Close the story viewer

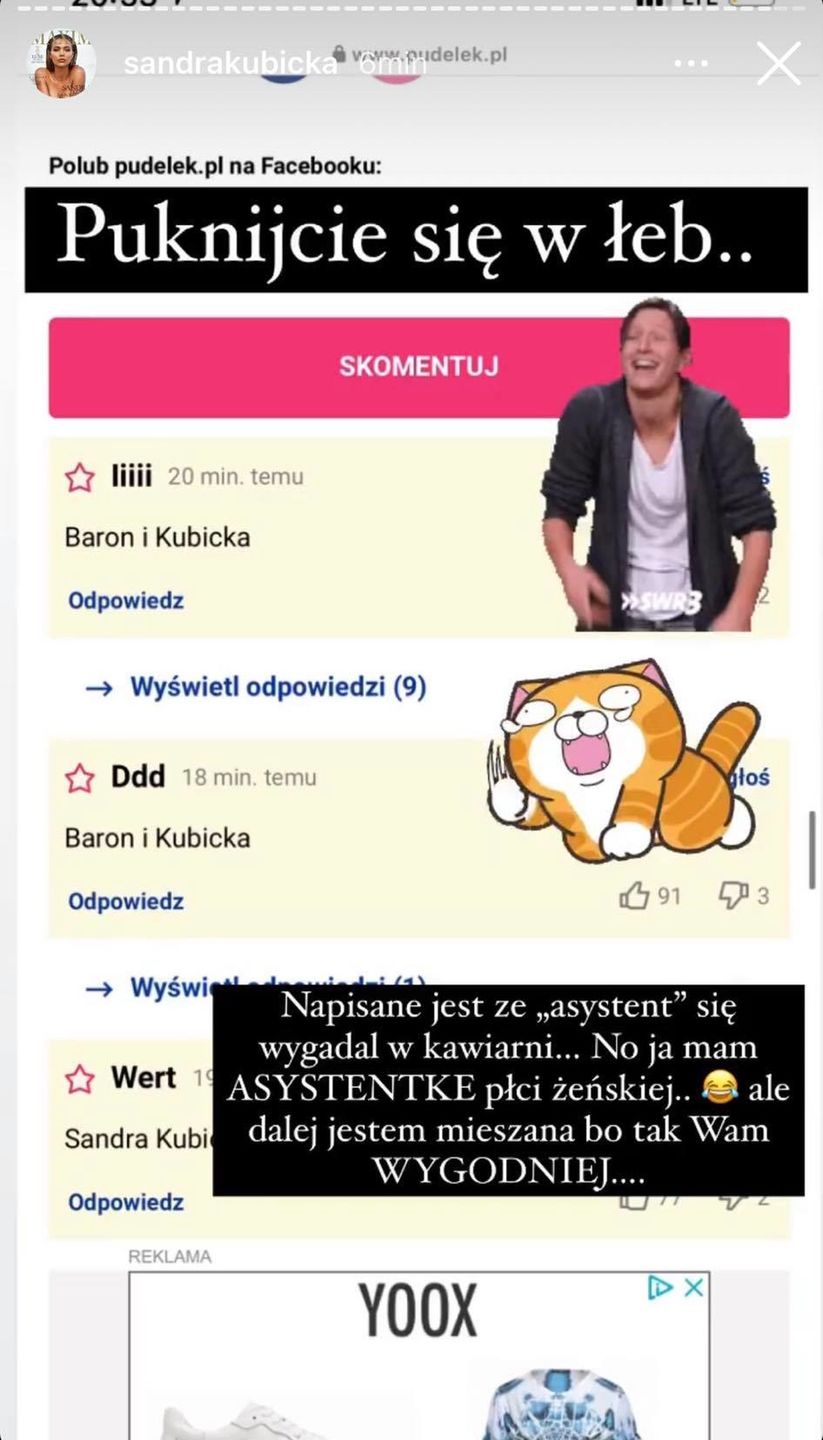(778, 64)
